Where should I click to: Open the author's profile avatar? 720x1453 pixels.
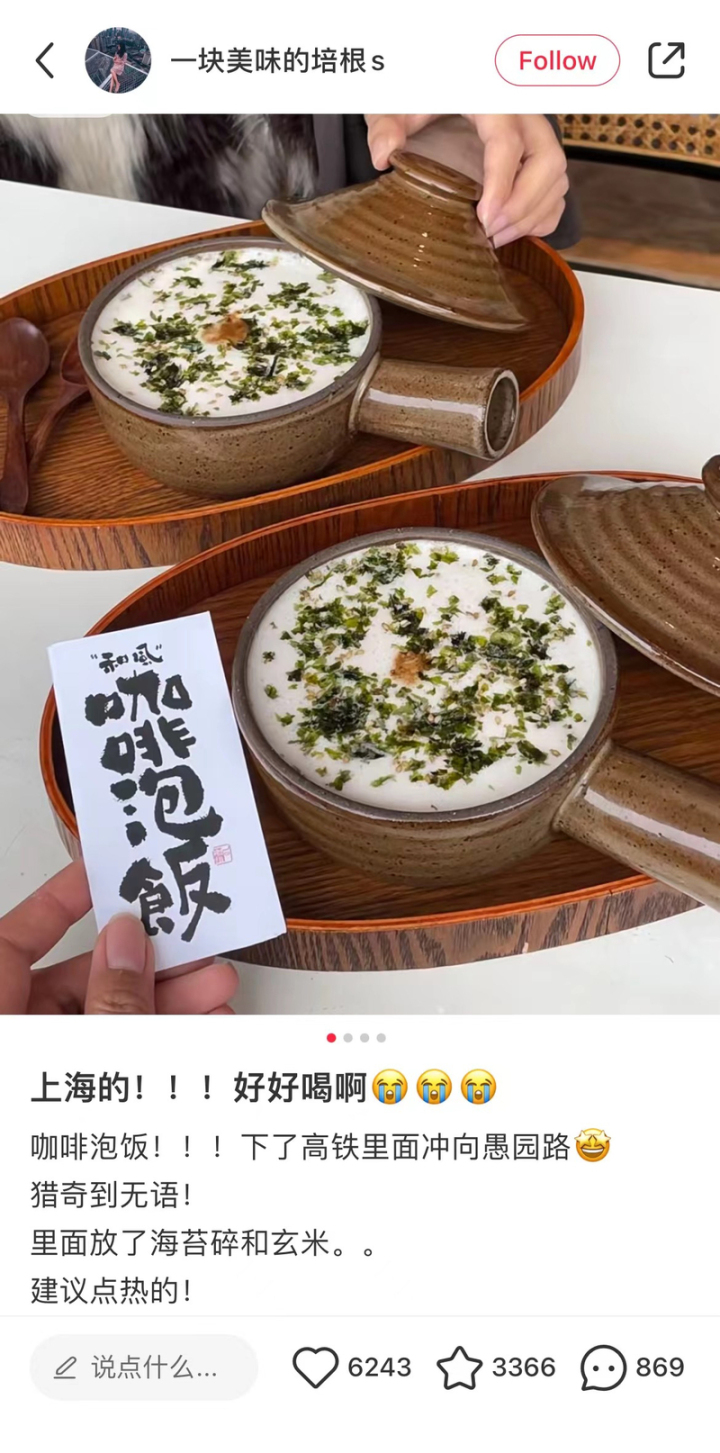(118, 61)
